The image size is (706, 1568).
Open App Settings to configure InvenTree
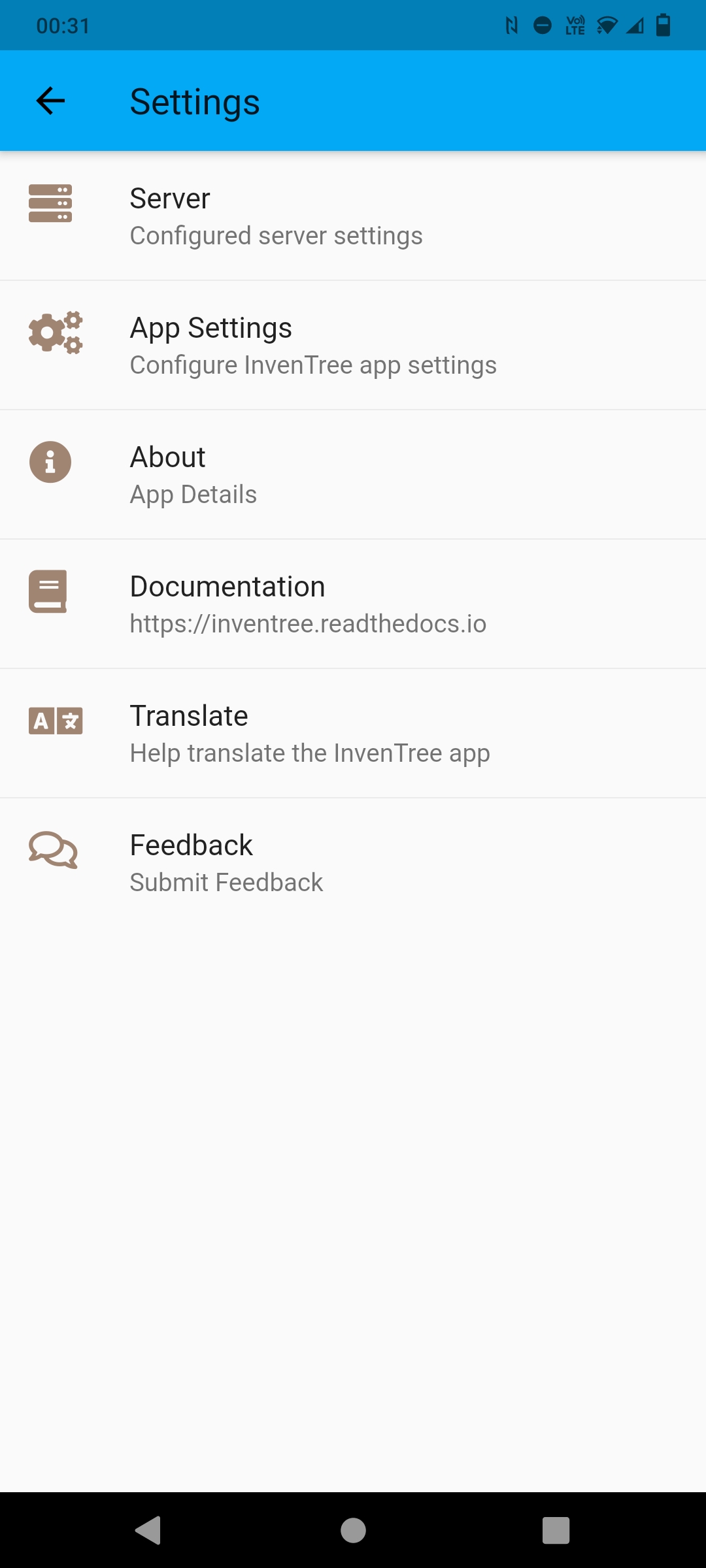[x=353, y=344]
